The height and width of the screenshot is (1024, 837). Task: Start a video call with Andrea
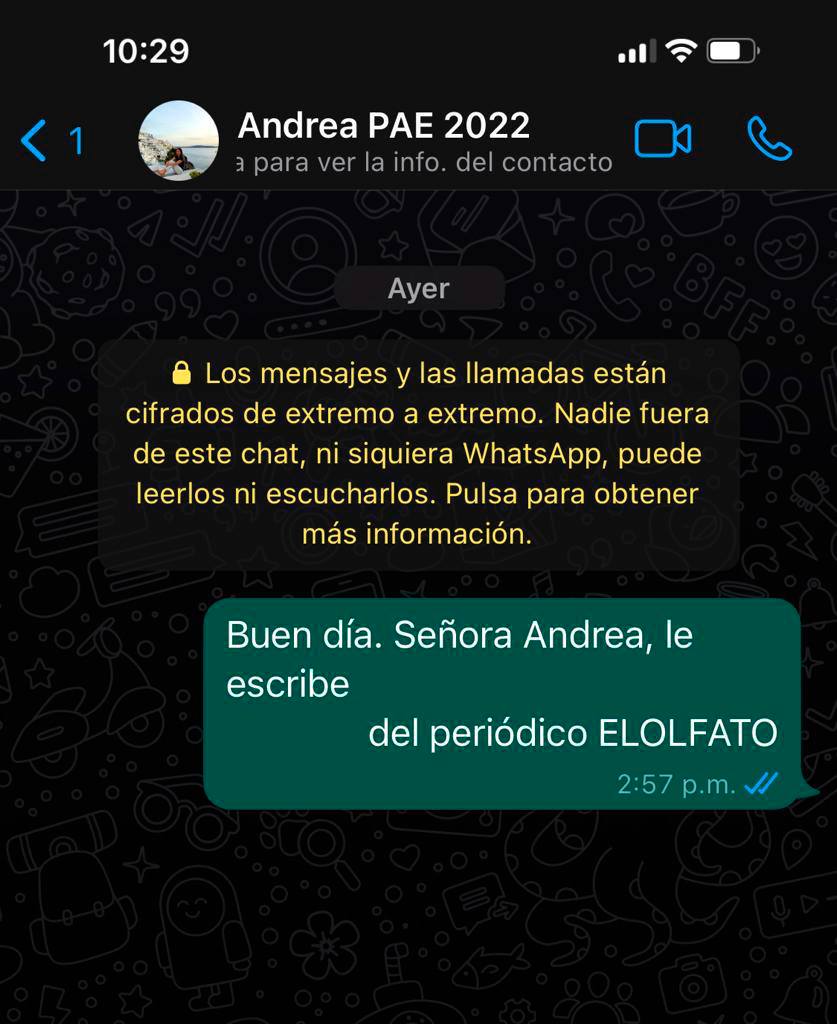(663, 139)
